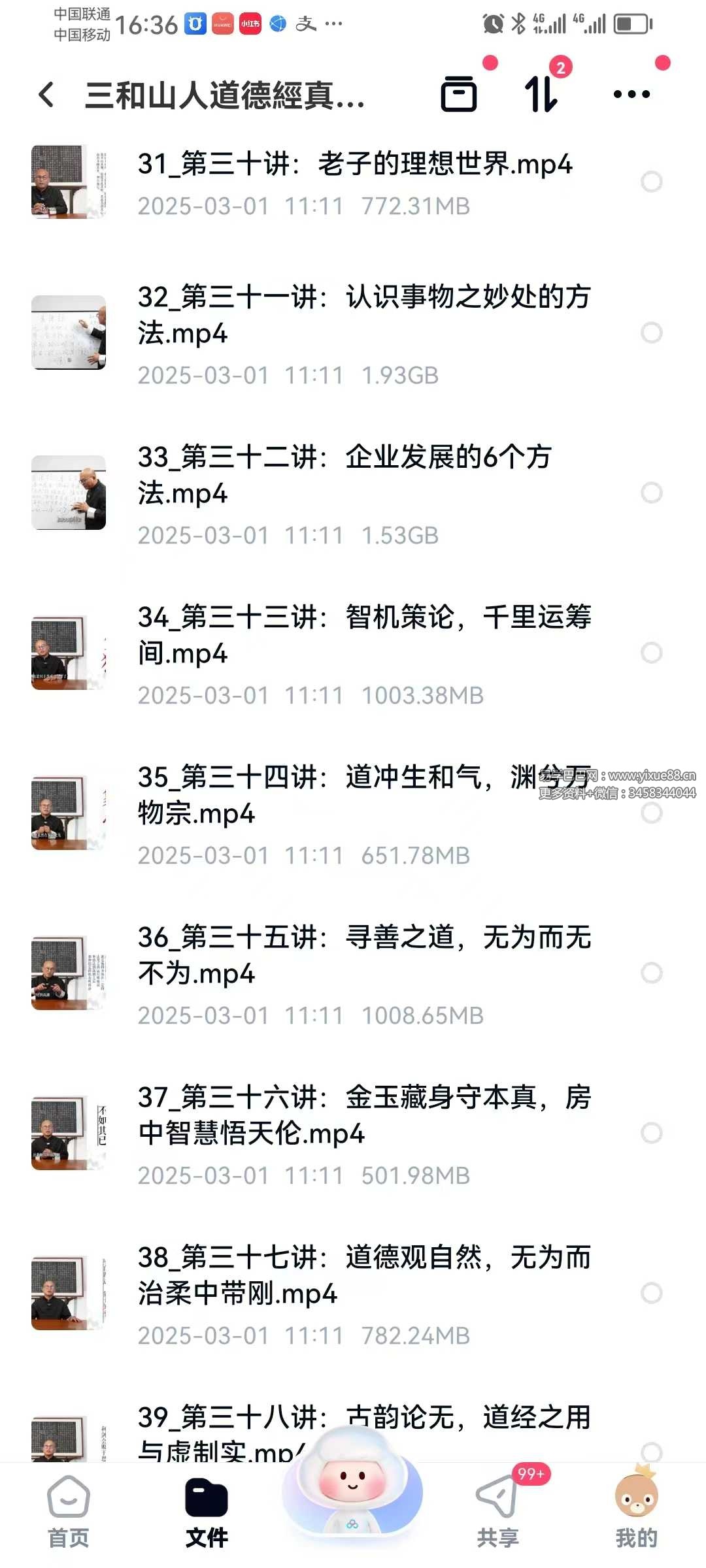Open the three-dot overflow menu
This screenshot has height=1568, width=706.
631,94
